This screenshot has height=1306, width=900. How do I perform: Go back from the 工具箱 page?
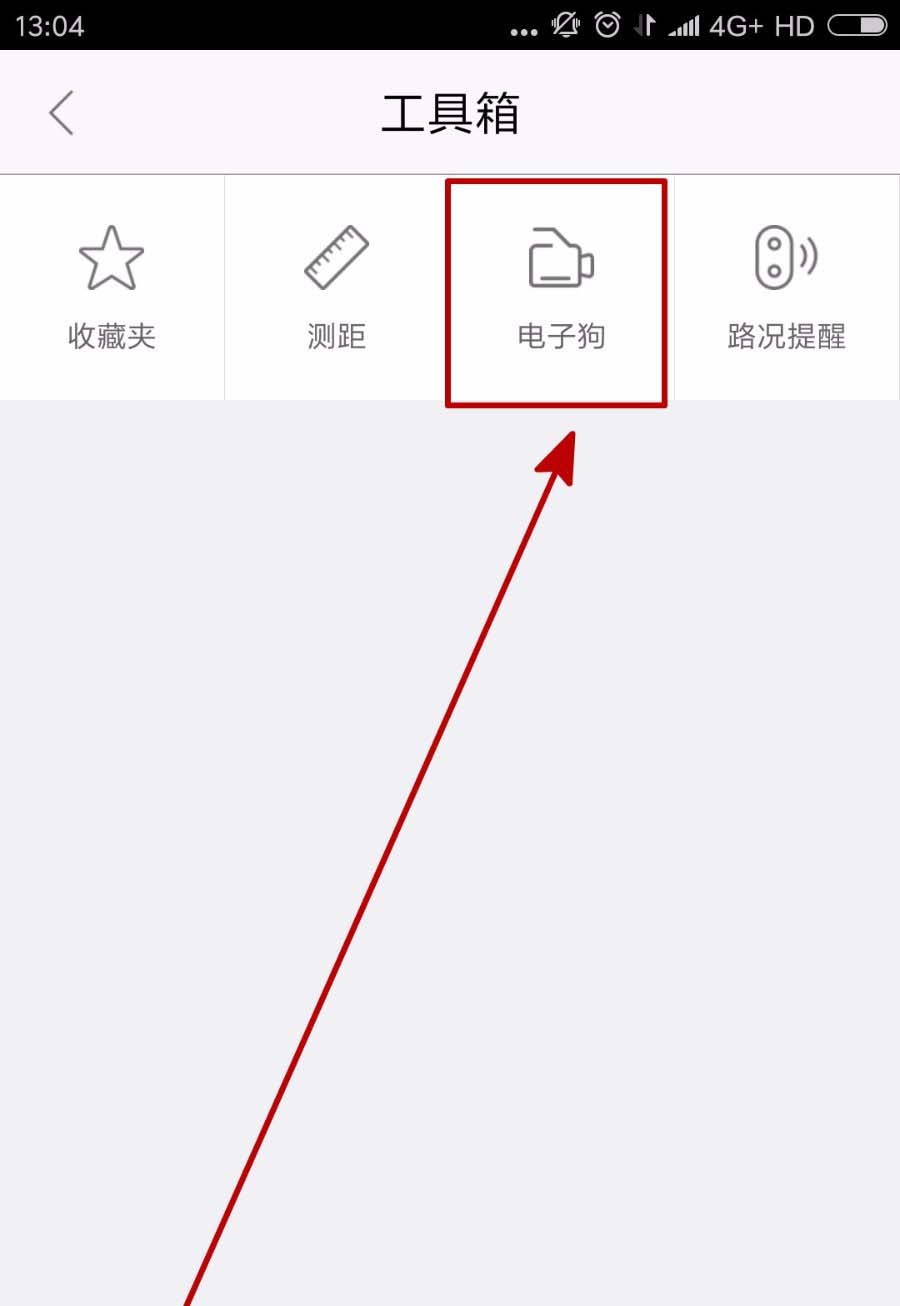[62, 113]
